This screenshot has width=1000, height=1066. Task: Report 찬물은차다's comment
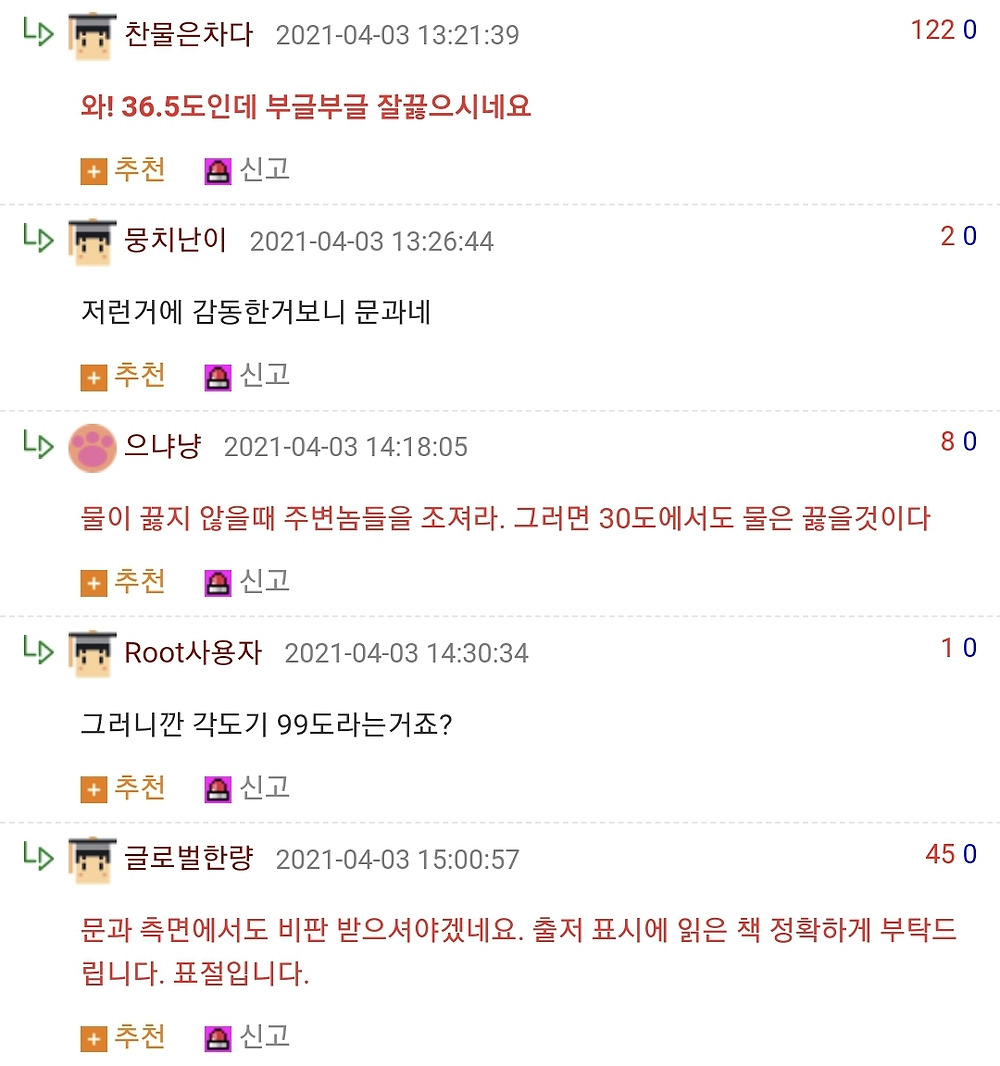tap(248, 170)
